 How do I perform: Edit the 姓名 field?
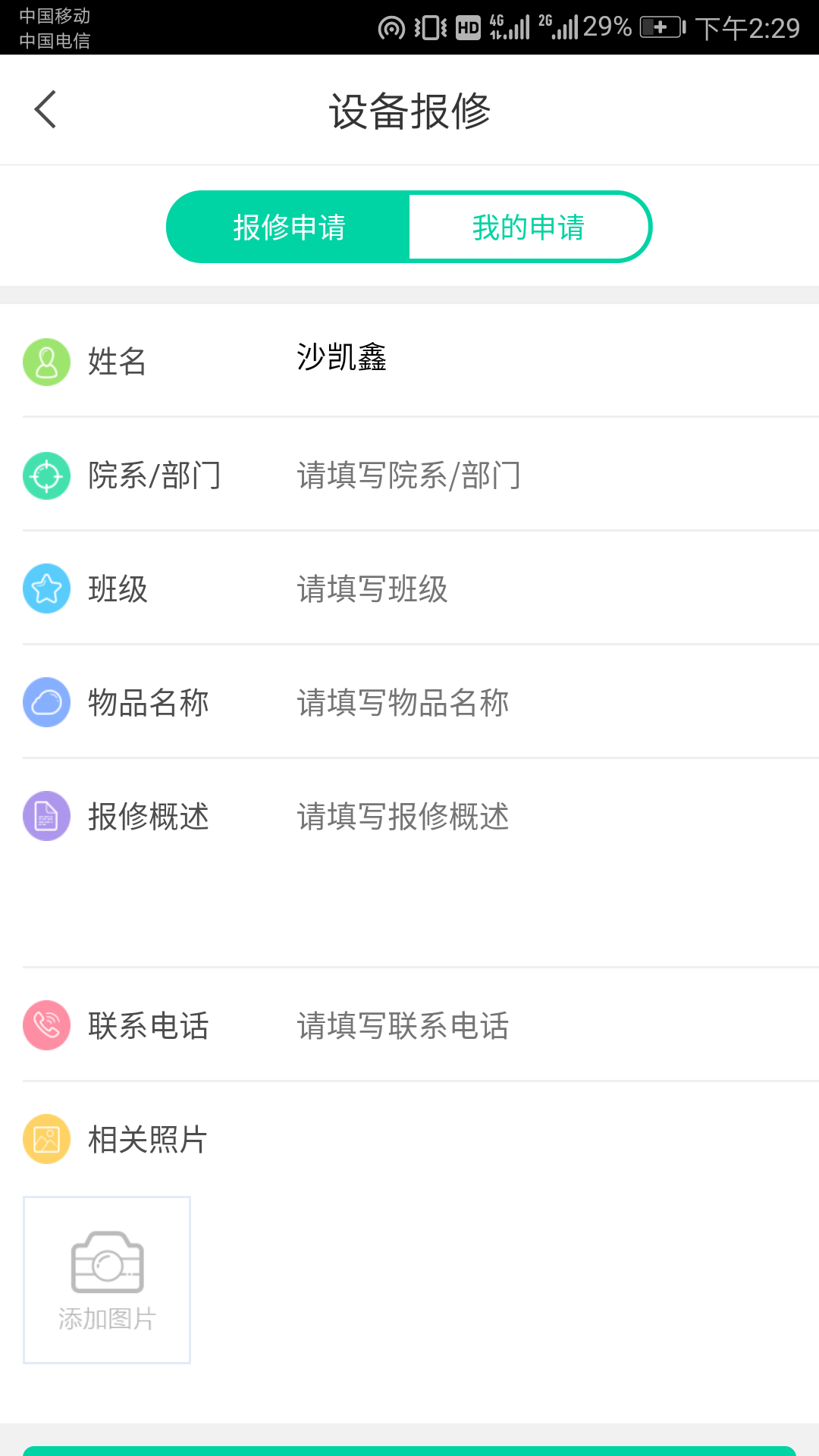click(x=531, y=359)
